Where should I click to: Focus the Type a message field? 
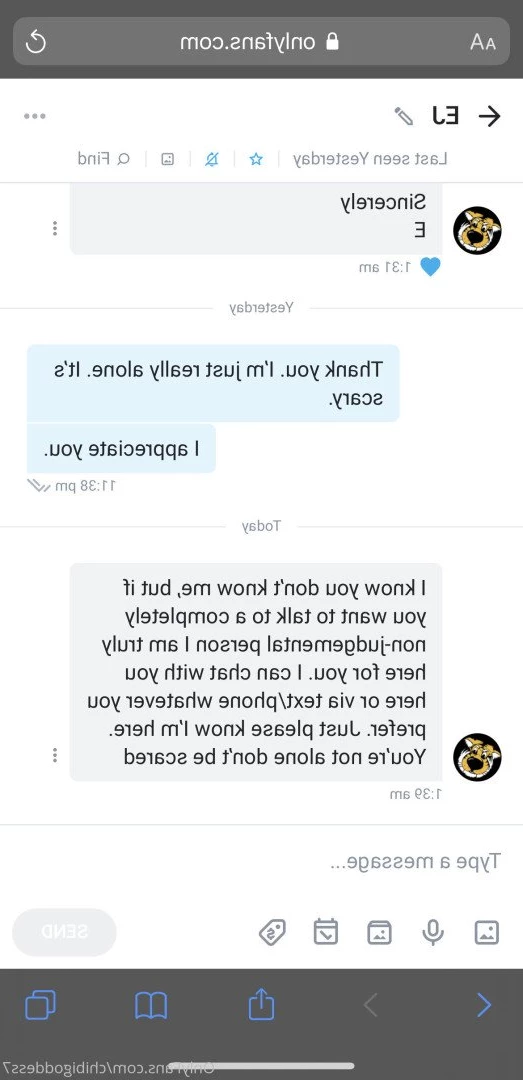click(x=261, y=861)
